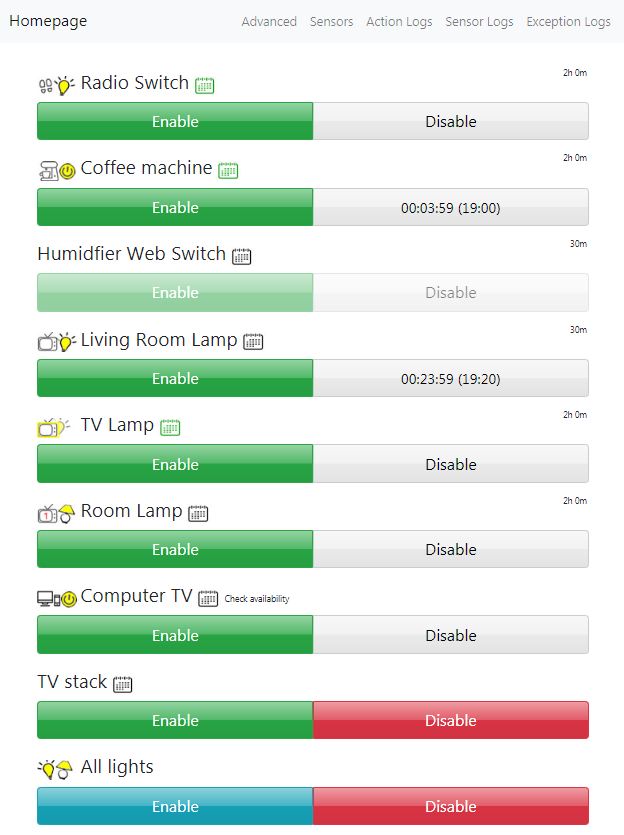Open Living Room Lamp calendar icon
Viewport: 624px width, 835px height.
pos(253,341)
